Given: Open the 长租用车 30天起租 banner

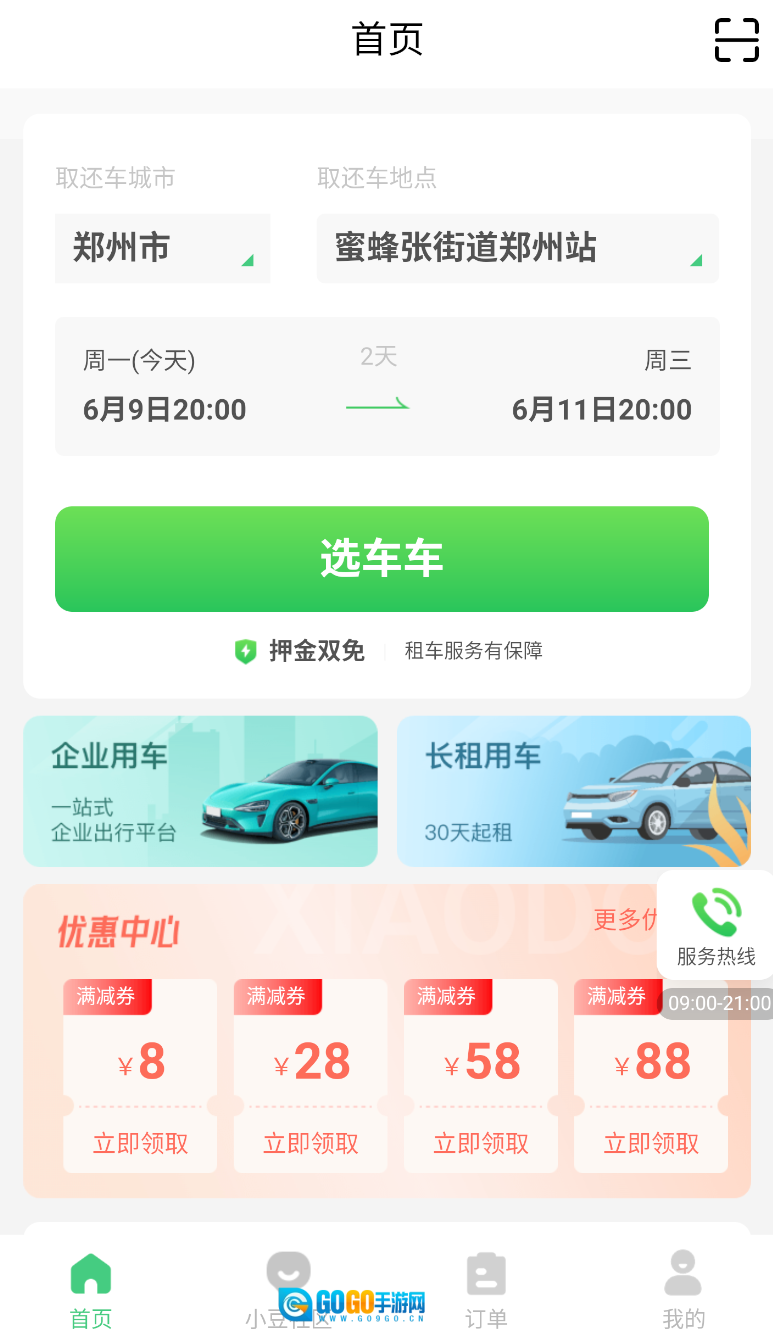Looking at the screenshot, I should [x=573, y=791].
